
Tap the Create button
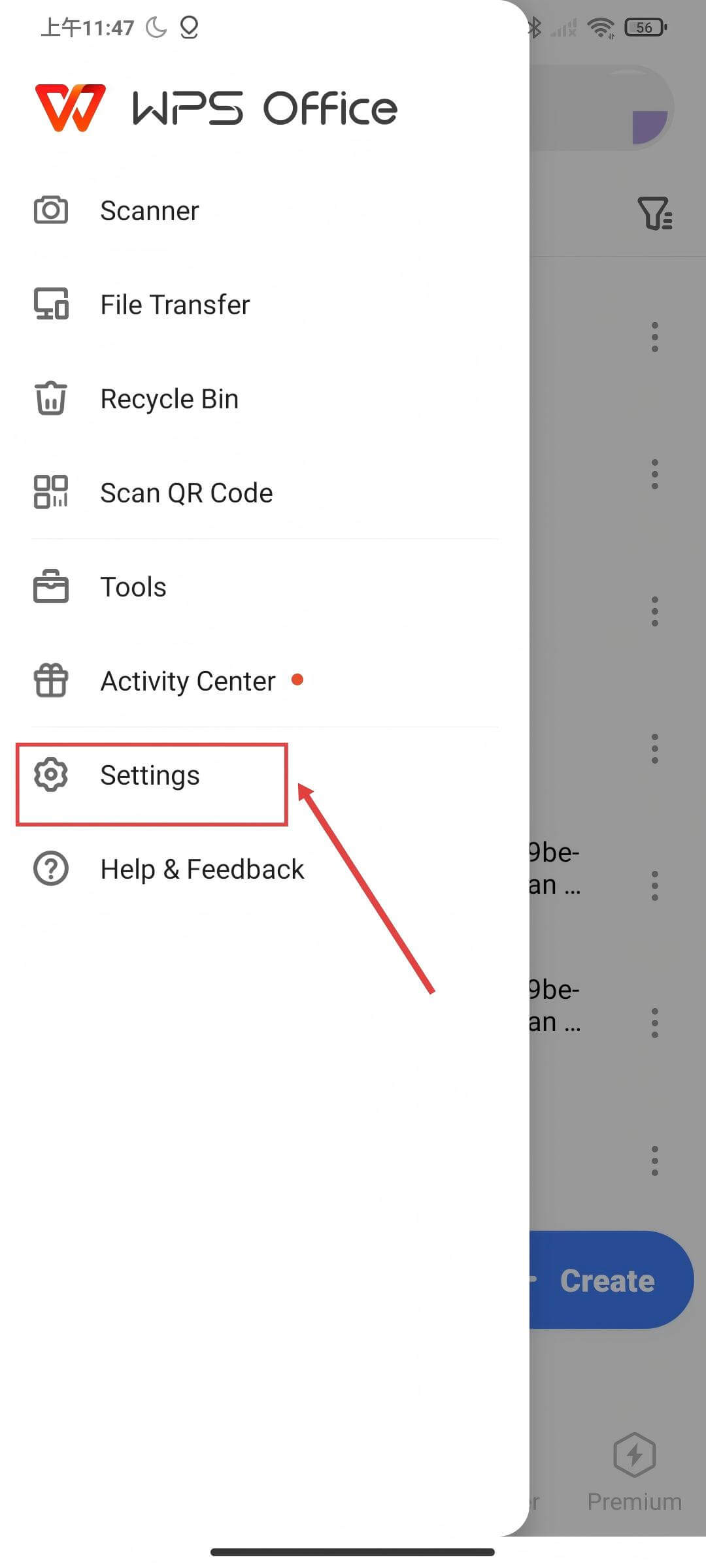(x=608, y=1280)
